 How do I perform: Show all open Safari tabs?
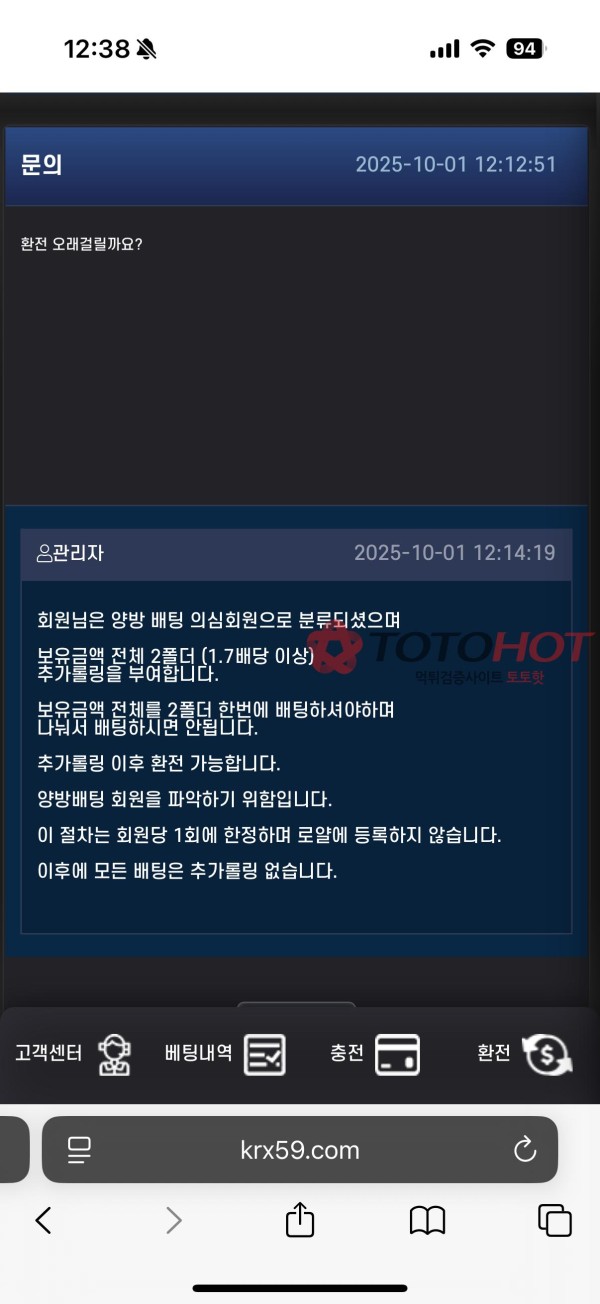point(554,1220)
